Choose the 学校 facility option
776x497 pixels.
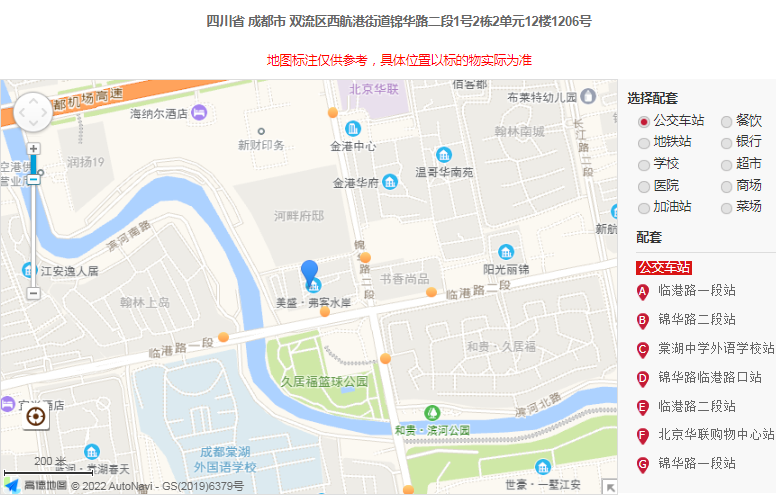[x=644, y=164]
